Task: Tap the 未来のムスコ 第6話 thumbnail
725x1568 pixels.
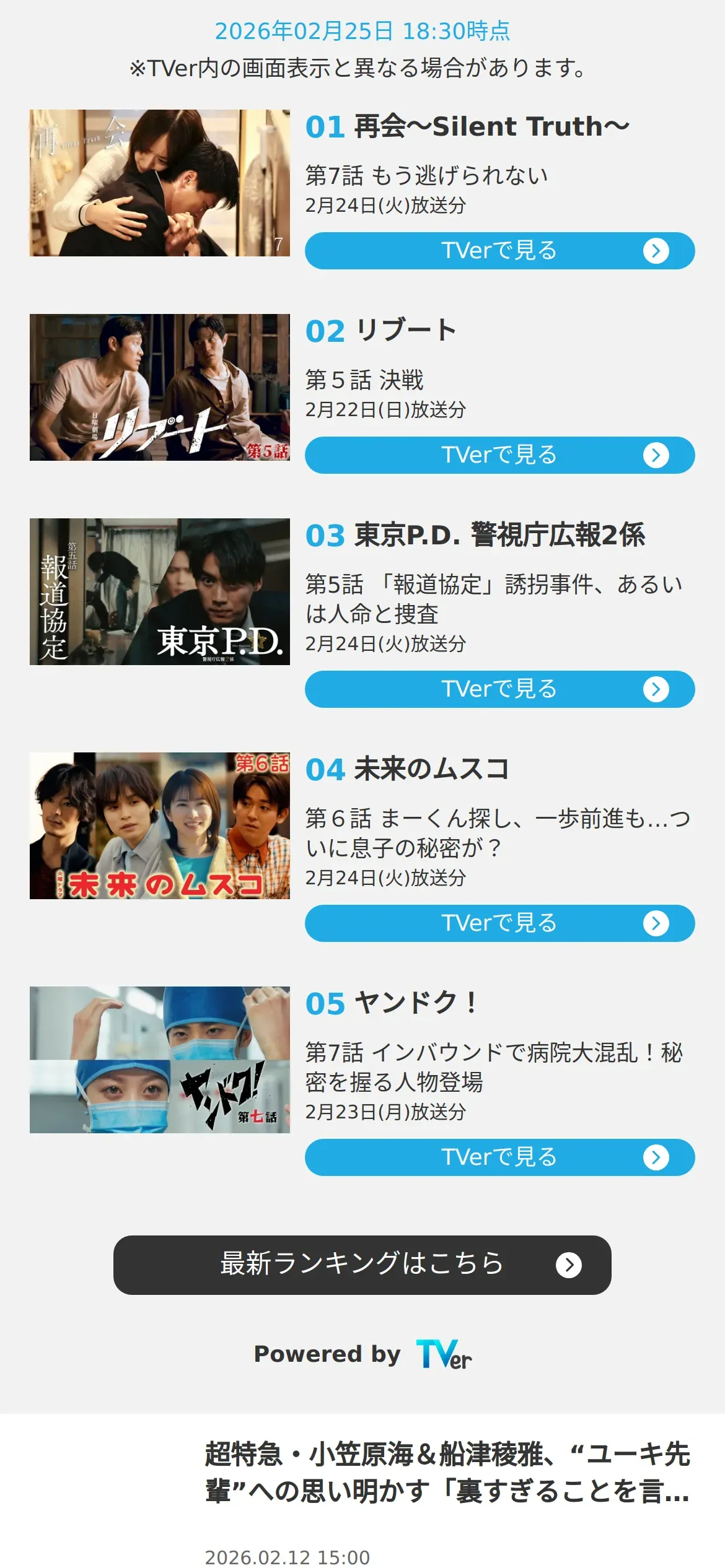Action: point(159,826)
